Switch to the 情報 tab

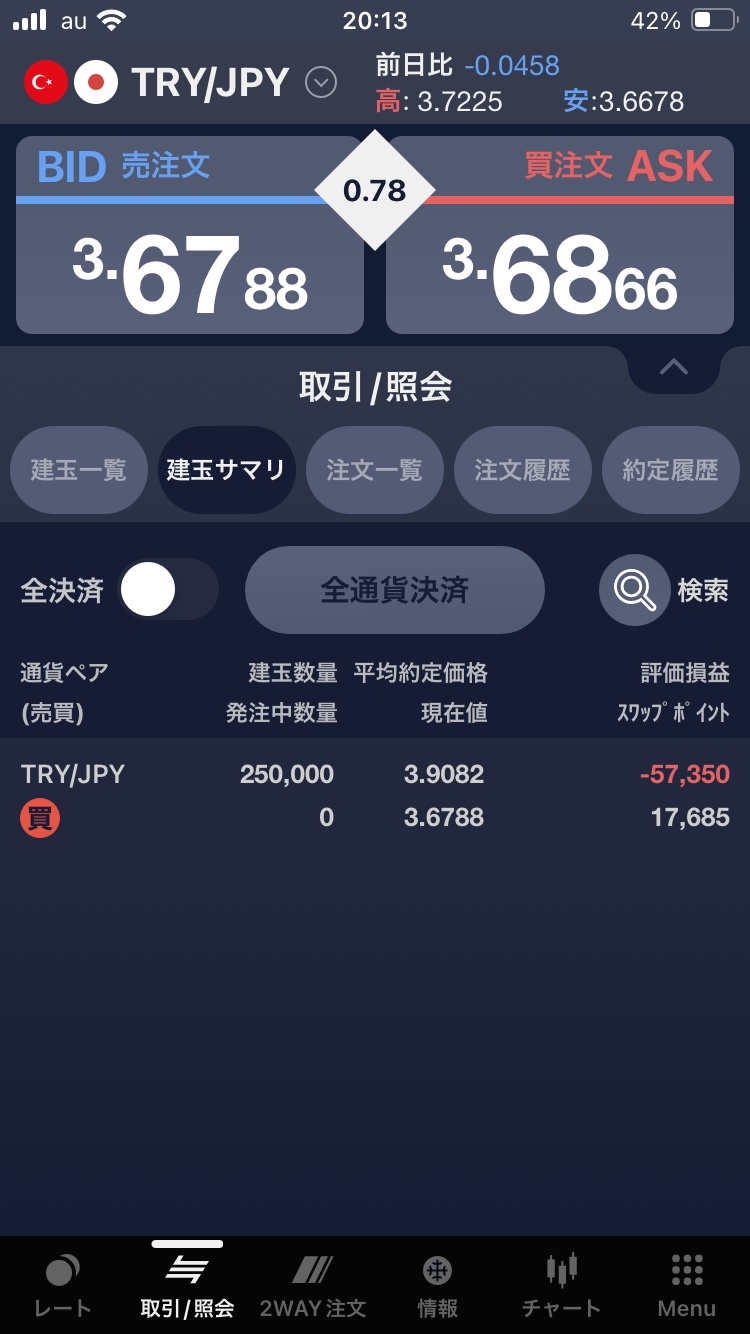[x=438, y=1286]
